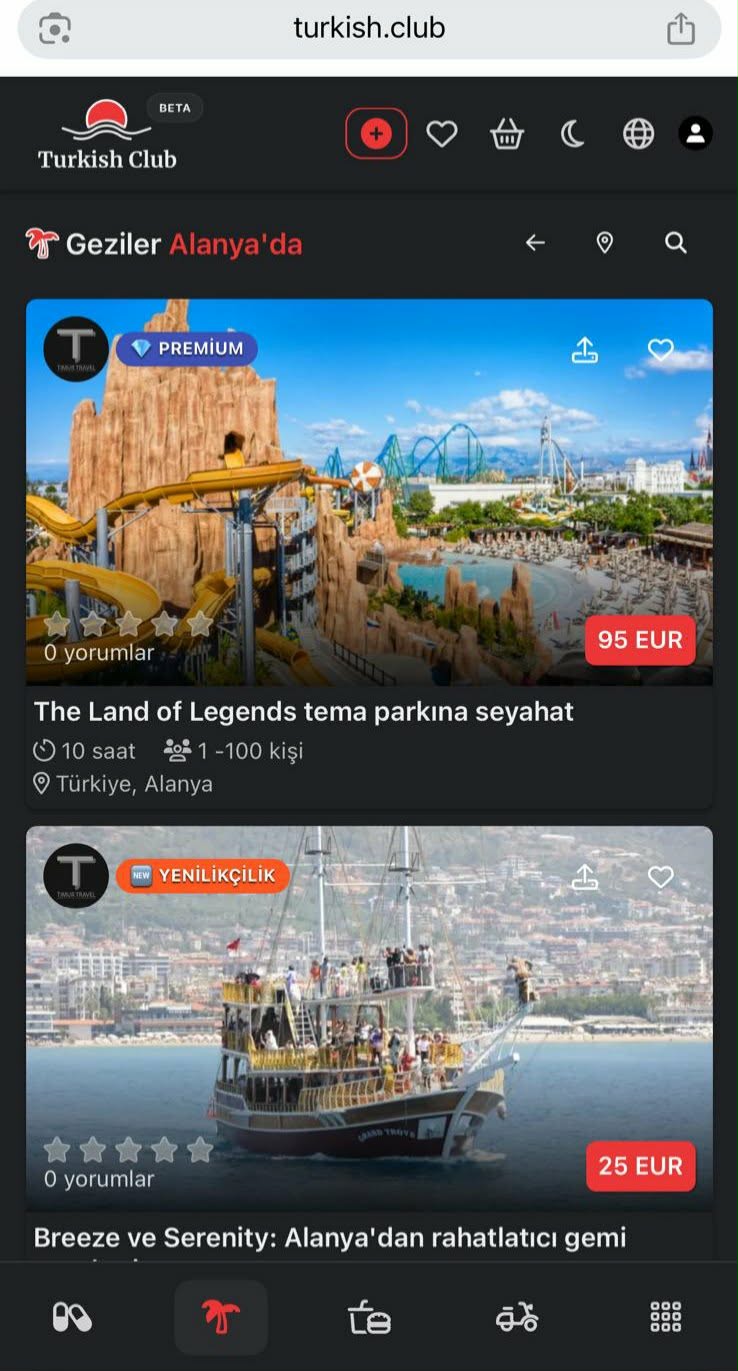Open the grid menu of all categories

point(666,1317)
